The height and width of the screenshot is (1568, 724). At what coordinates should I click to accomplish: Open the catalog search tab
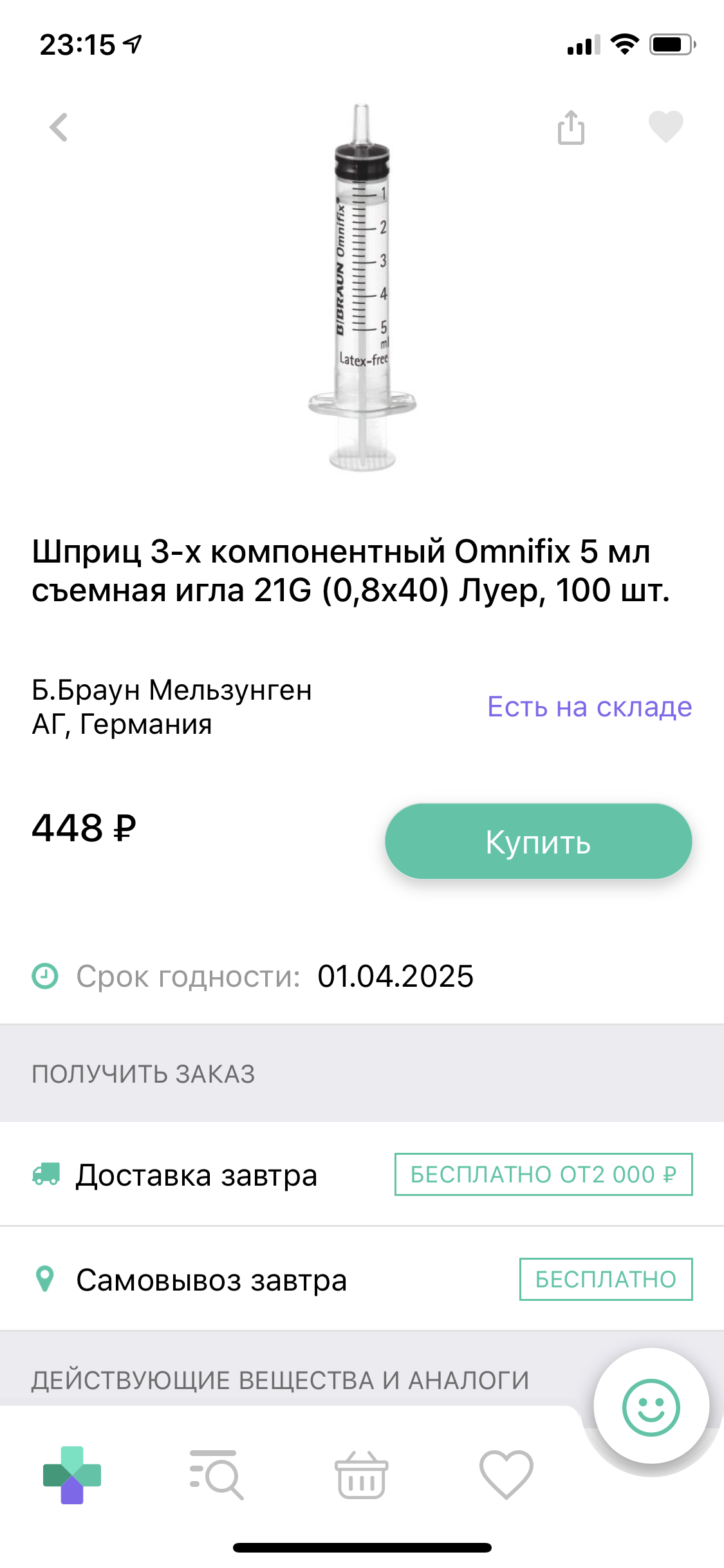click(216, 1475)
